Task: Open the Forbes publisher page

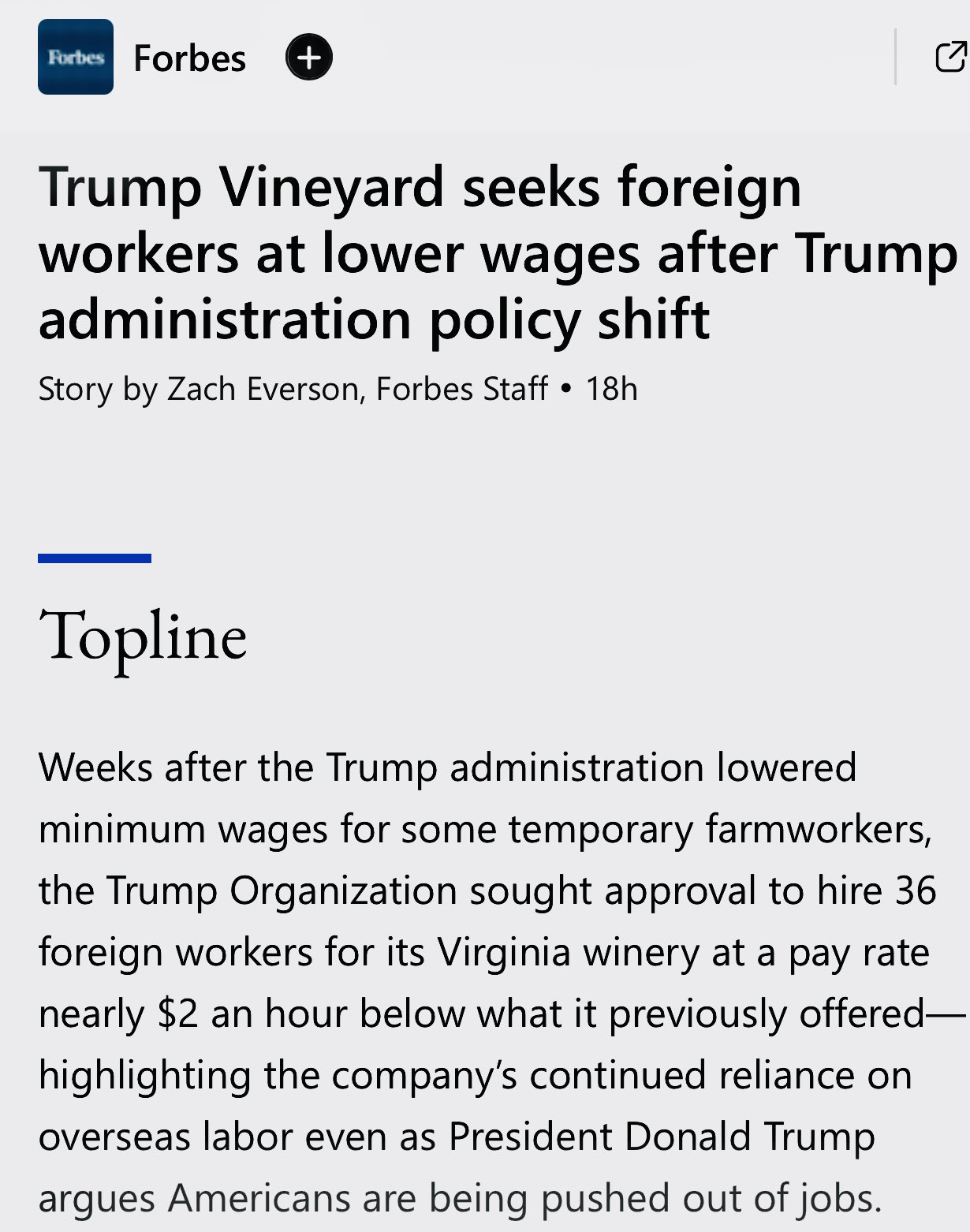Action: (189, 58)
